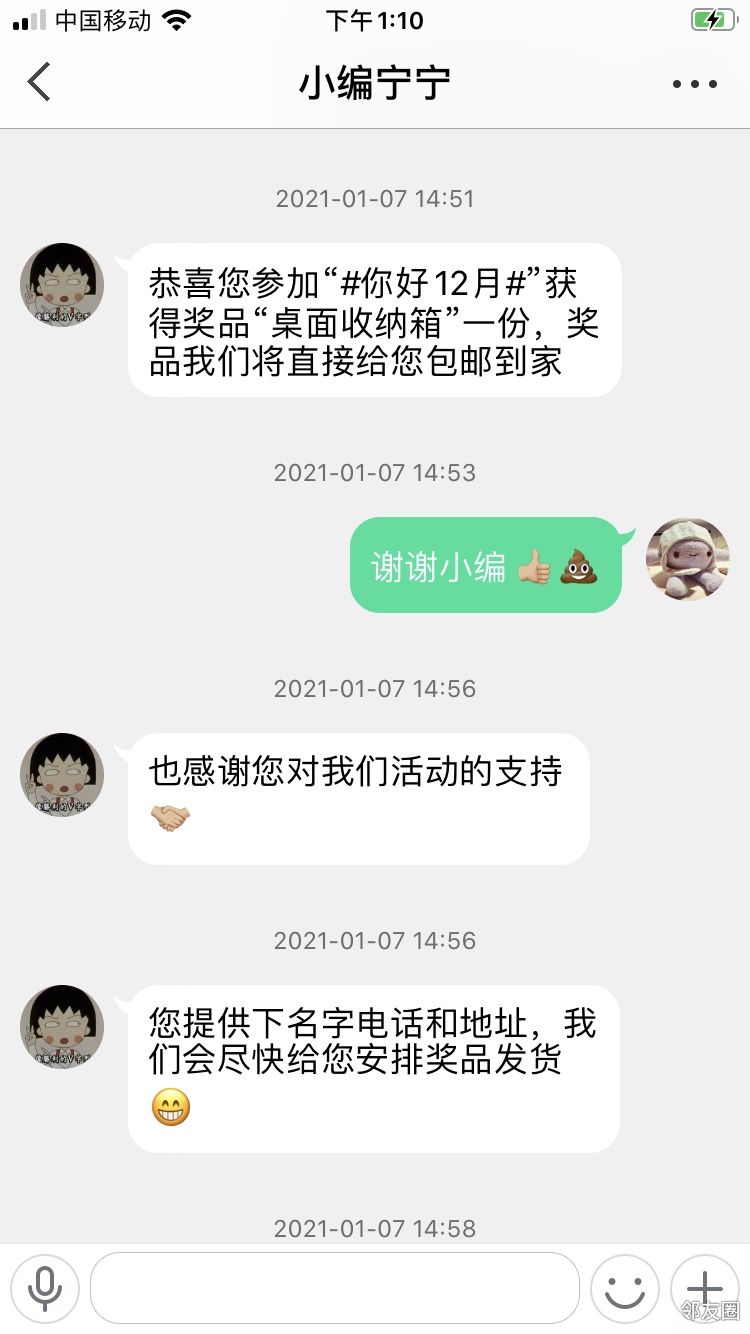
Task: Switch to voice message input
Action: click(45, 1288)
